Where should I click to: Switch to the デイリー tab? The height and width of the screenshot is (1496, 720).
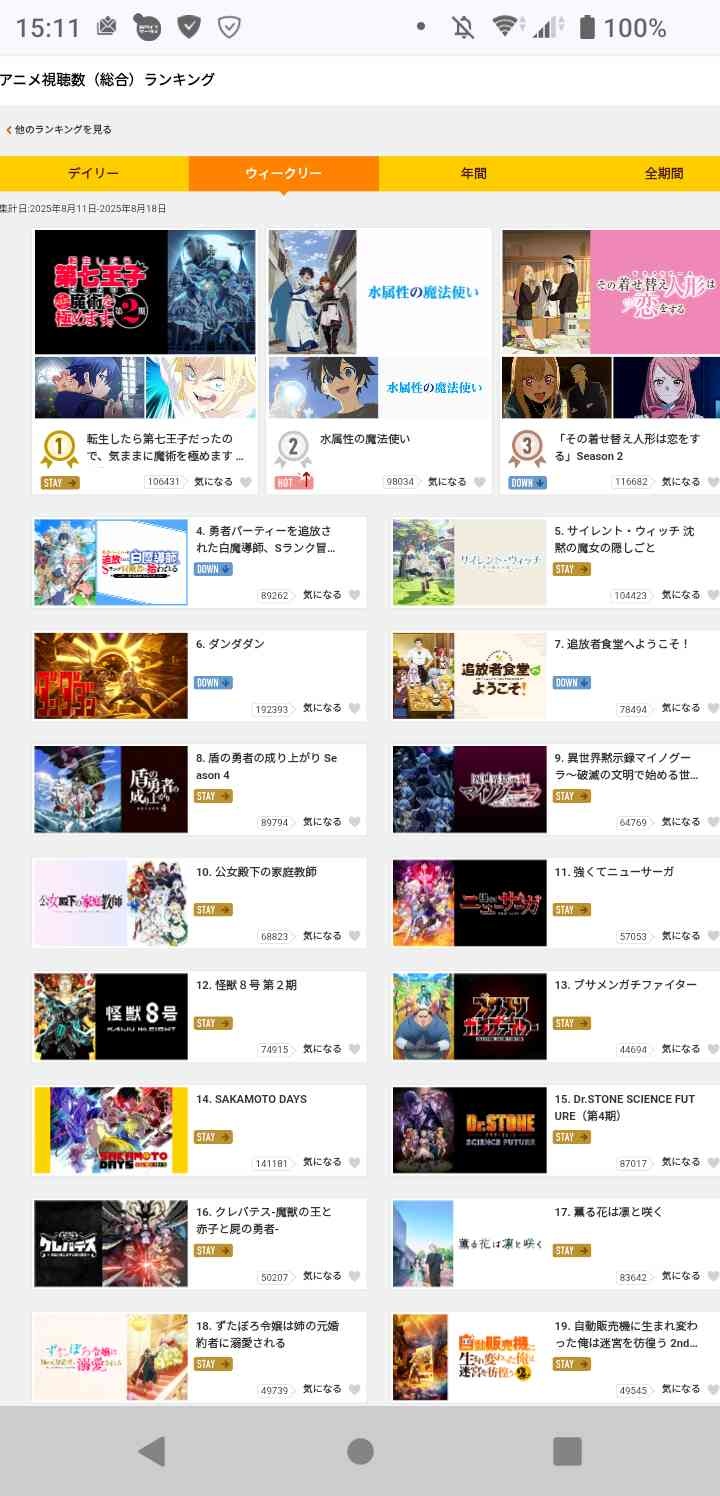[x=94, y=173]
